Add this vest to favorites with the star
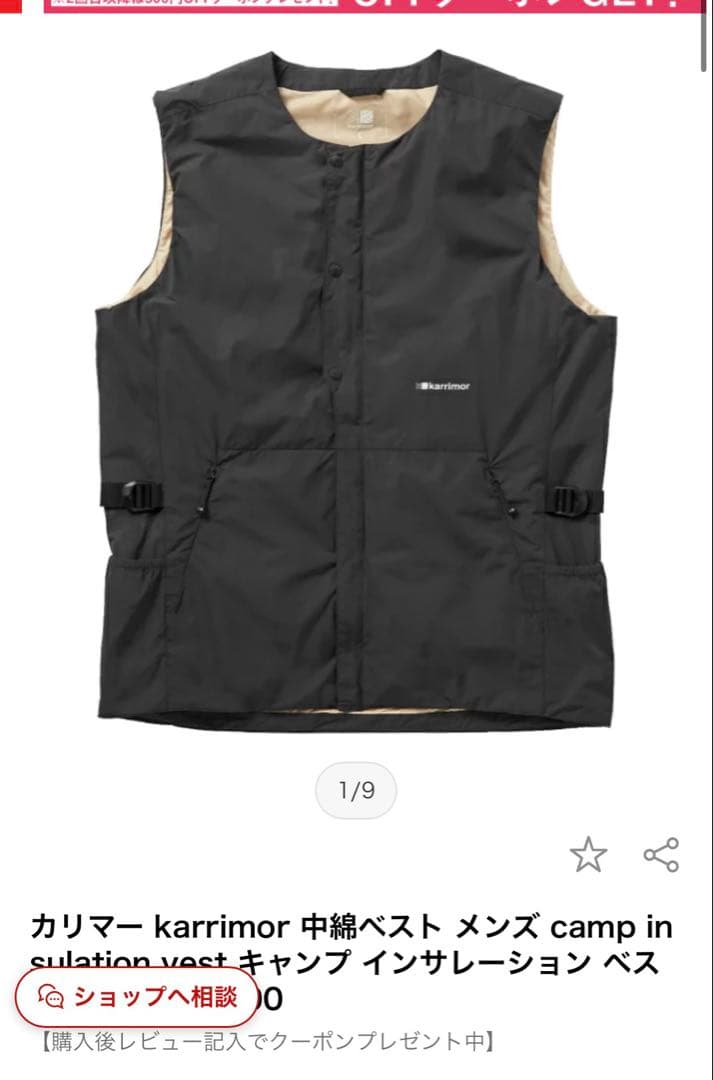This screenshot has height=1080, width=713. pos(588,854)
